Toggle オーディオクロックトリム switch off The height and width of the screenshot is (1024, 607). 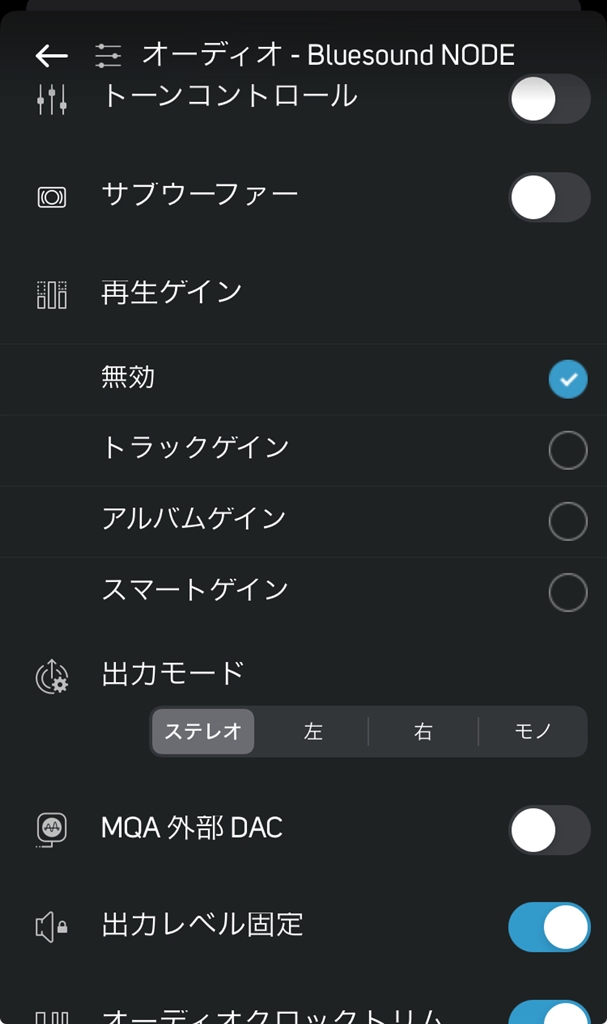[550, 1012]
